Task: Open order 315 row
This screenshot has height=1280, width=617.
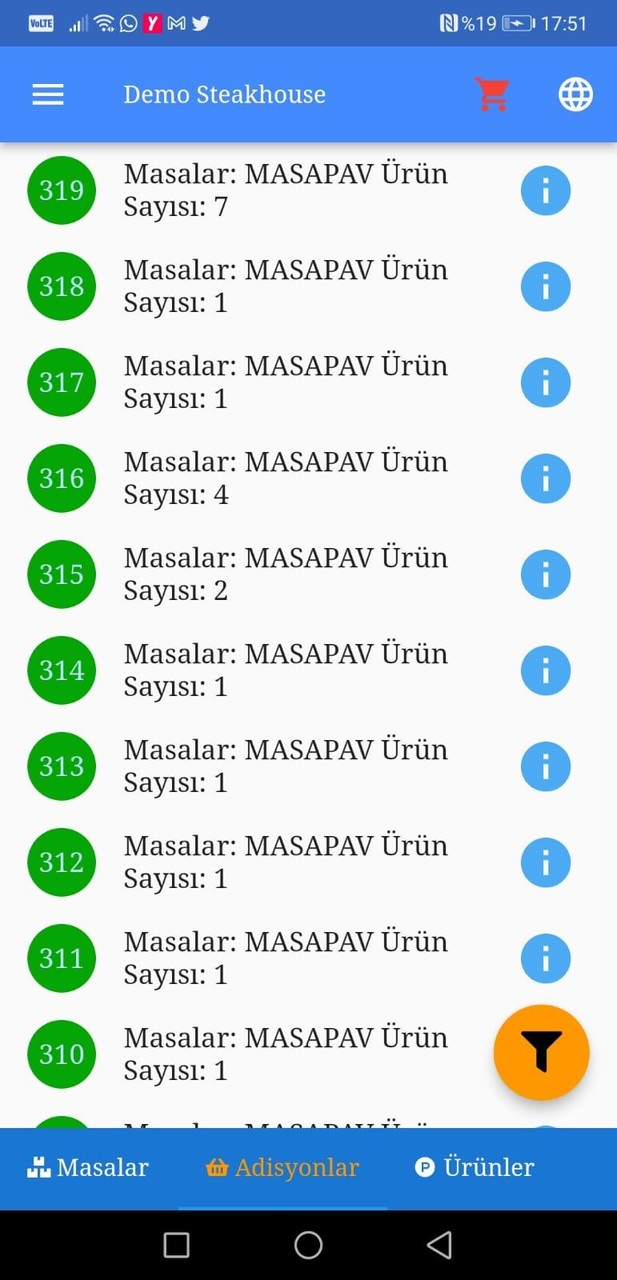Action: pos(285,574)
